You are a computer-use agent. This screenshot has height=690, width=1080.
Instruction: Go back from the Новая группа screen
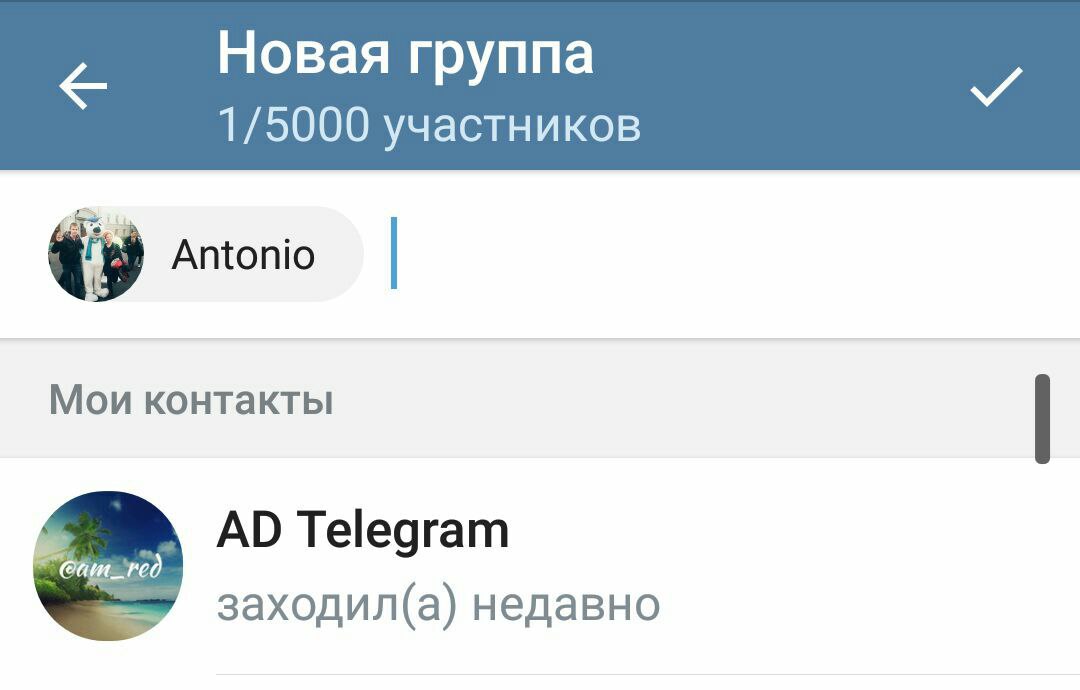(x=83, y=87)
